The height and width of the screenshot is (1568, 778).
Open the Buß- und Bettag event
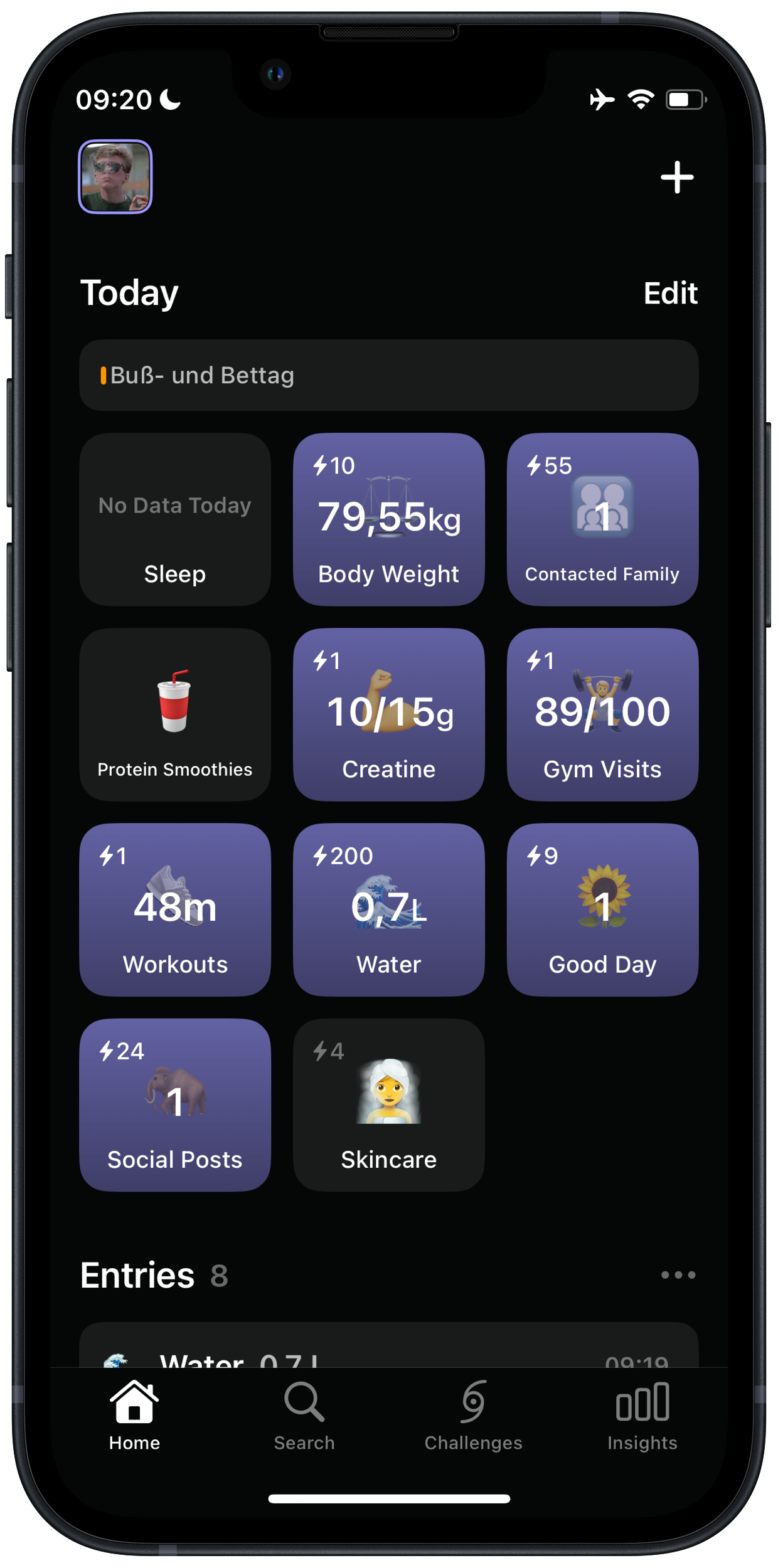pyautogui.click(x=388, y=375)
